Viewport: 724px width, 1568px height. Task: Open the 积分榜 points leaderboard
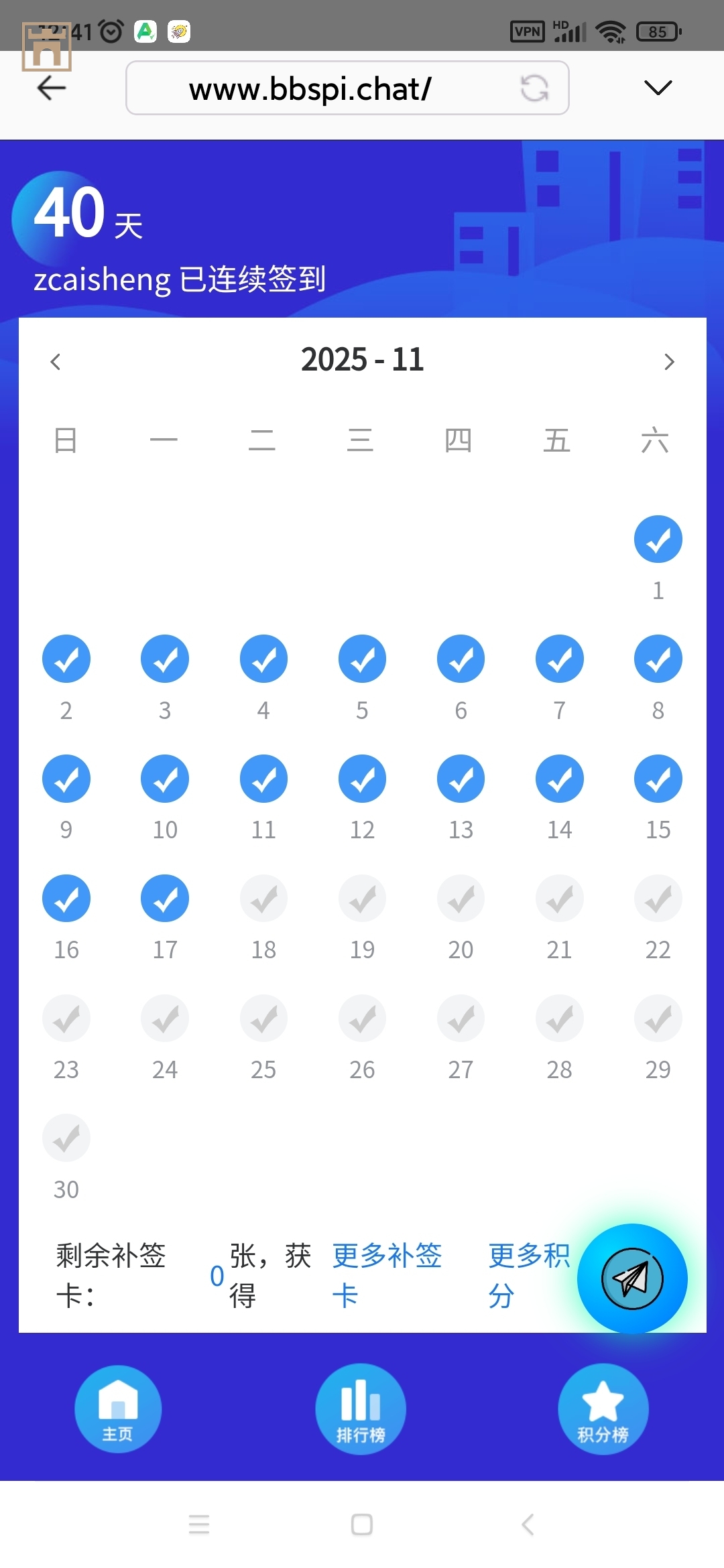(x=603, y=1409)
